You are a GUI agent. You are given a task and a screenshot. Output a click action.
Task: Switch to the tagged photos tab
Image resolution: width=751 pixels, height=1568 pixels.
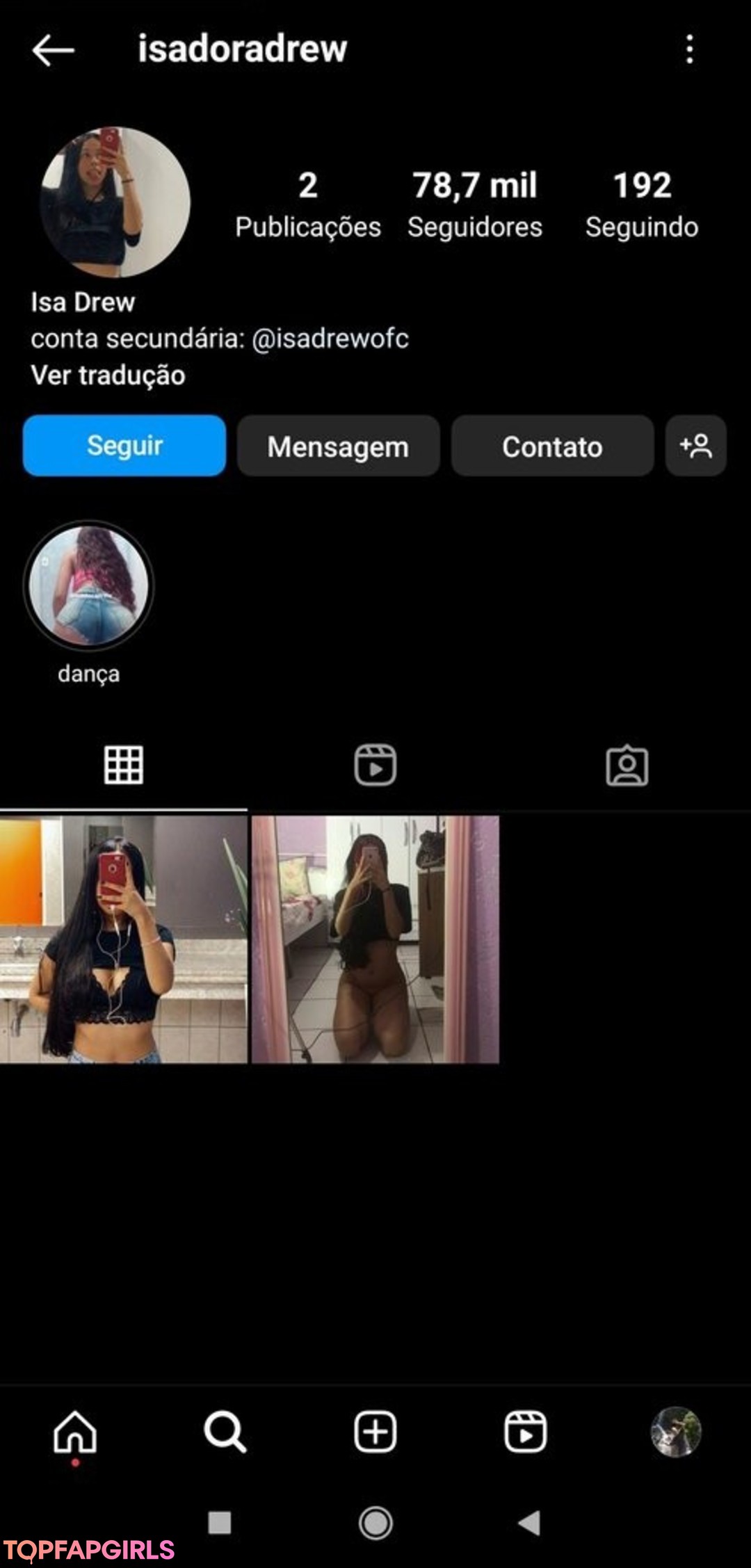(627, 766)
